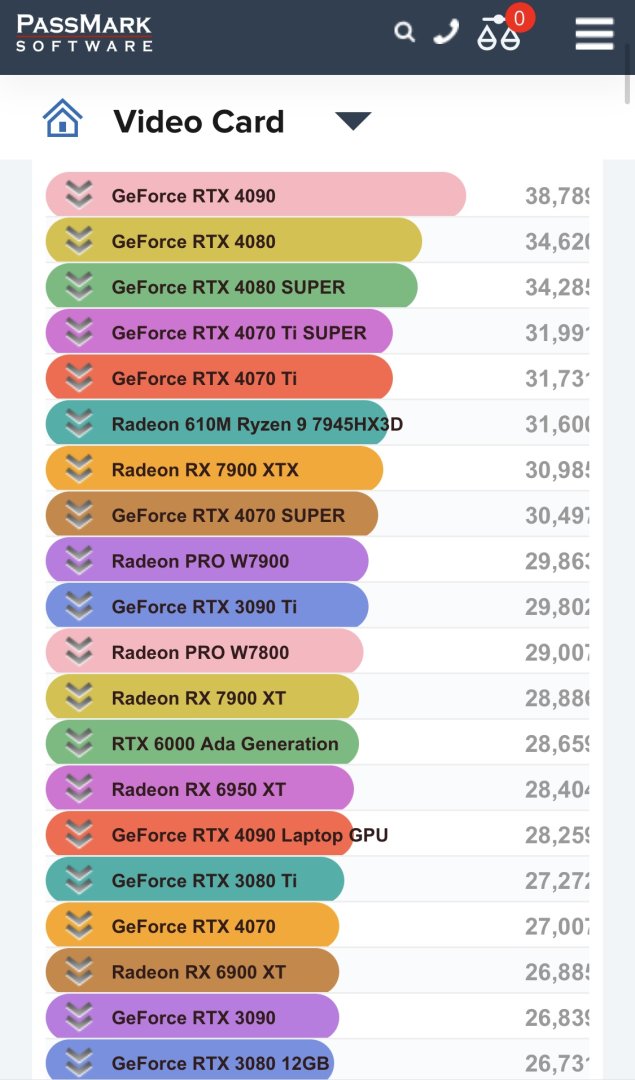Open Radeon RX 6900 XT details
The image size is (635, 1080).
coord(198,972)
